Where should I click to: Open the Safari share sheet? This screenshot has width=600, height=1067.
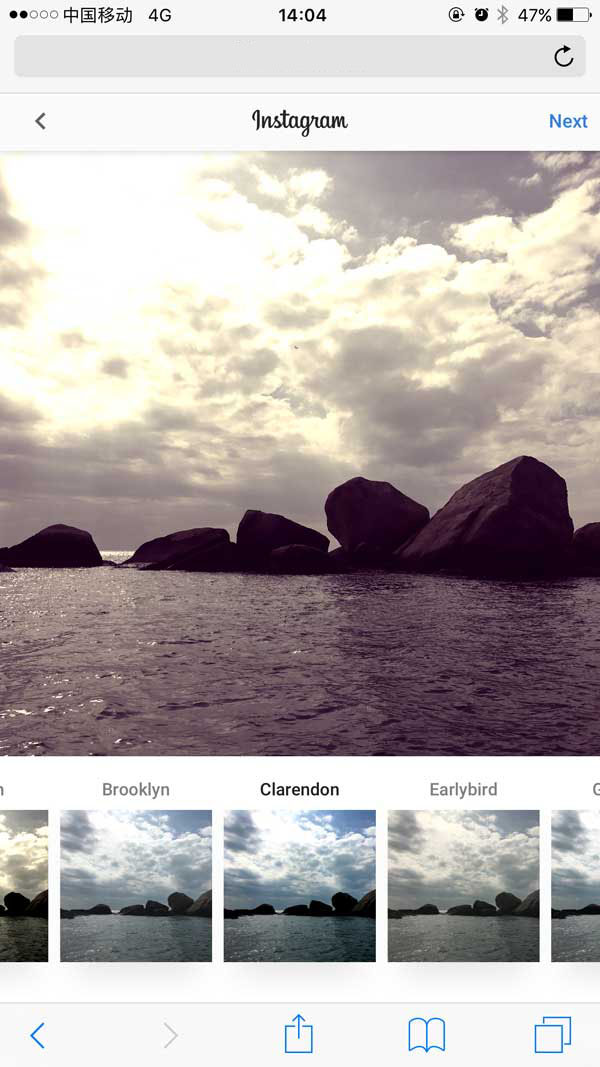[x=299, y=1034]
